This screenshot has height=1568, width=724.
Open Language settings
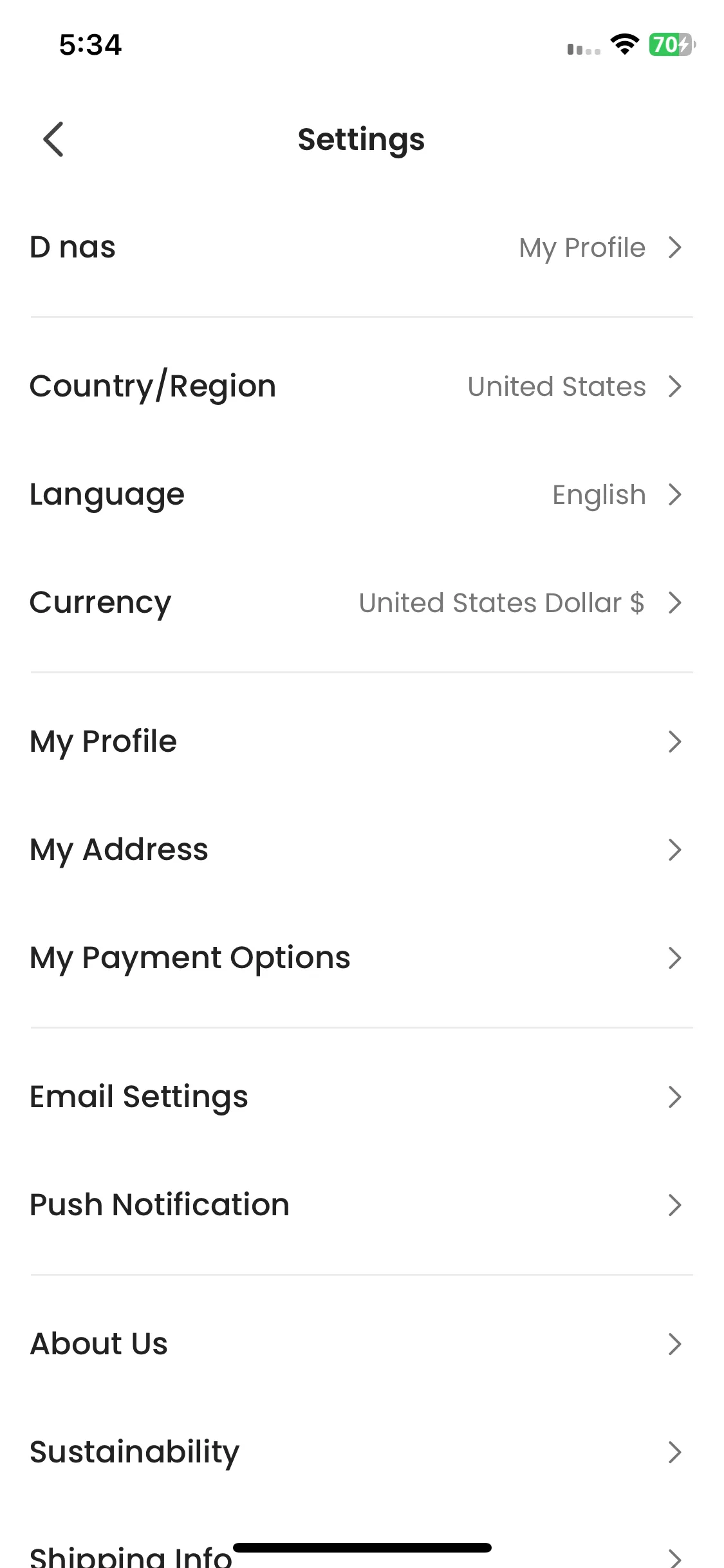click(360, 494)
